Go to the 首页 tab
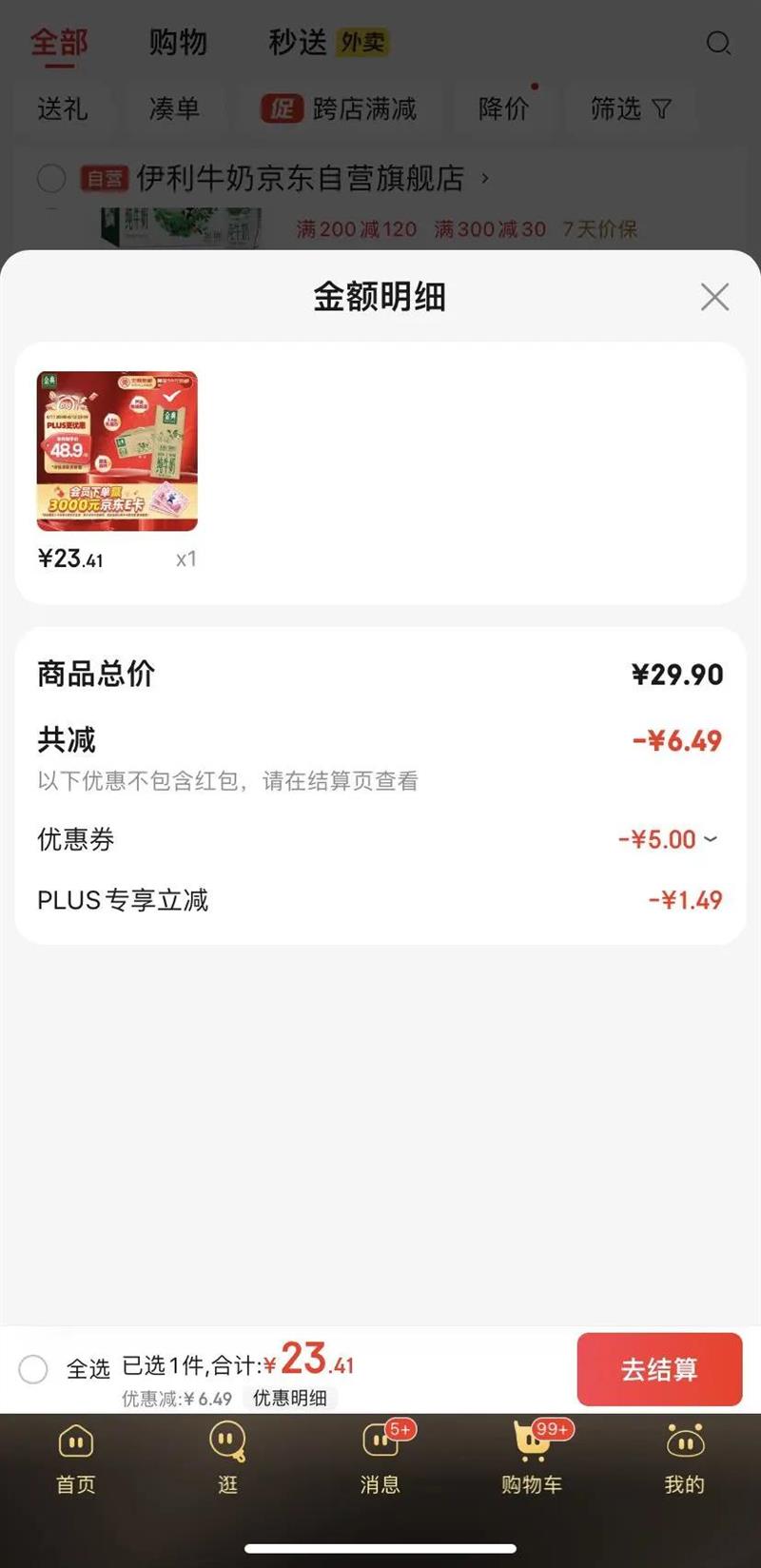 tap(76, 1457)
